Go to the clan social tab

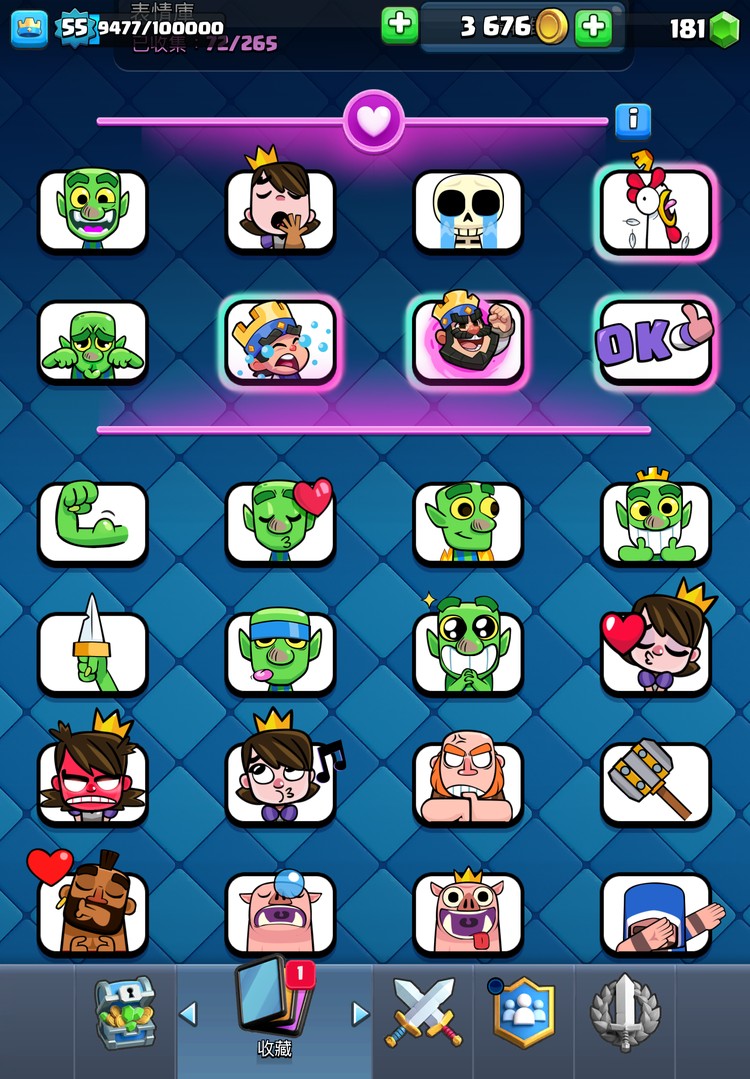pyautogui.click(x=524, y=1013)
